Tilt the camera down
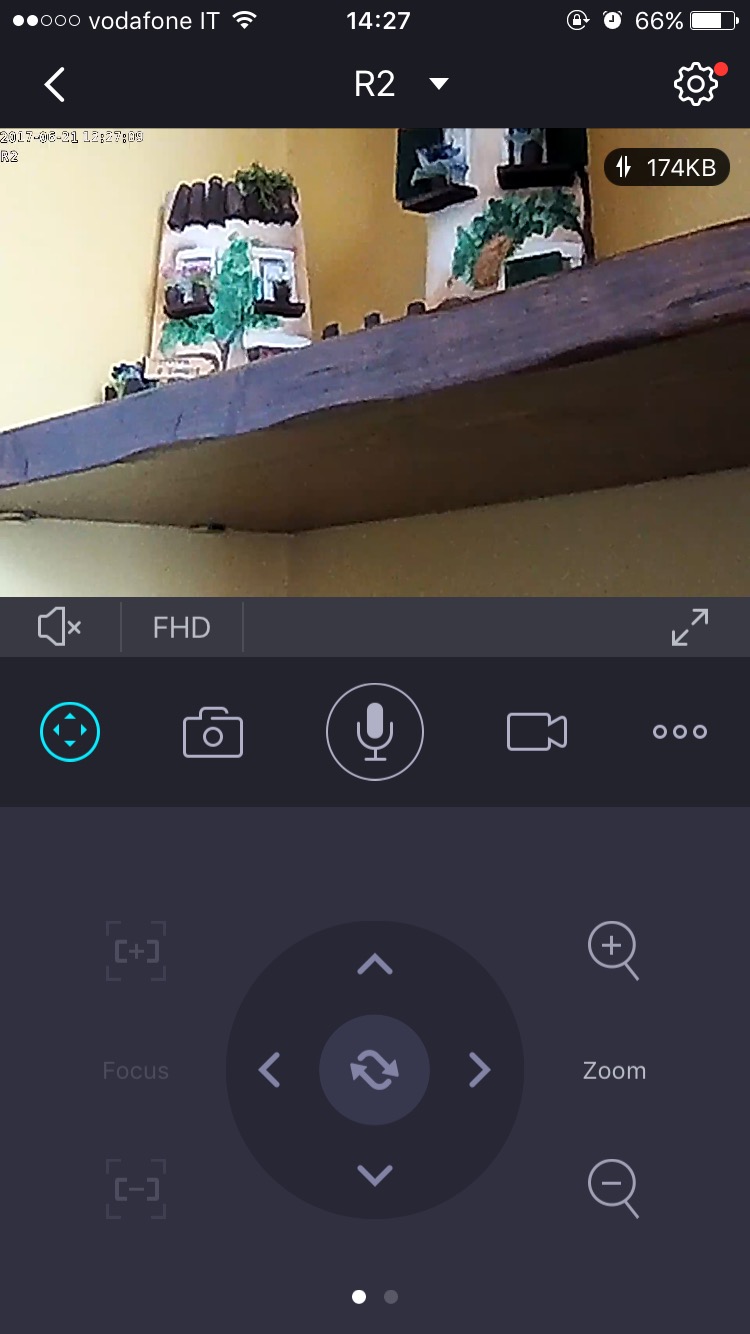The image size is (750, 1334). tap(375, 1175)
